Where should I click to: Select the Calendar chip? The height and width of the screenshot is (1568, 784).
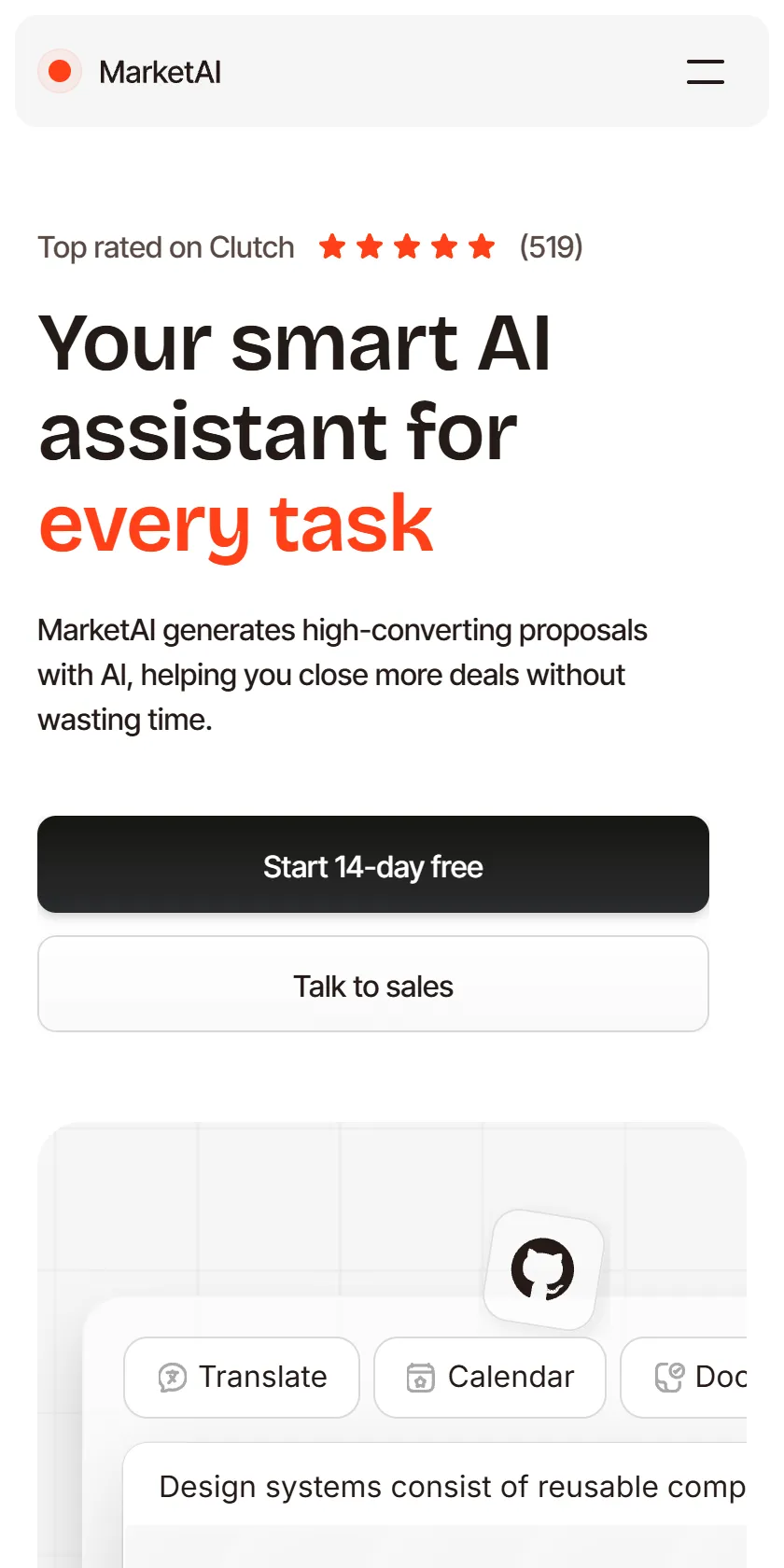click(x=490, y=1378)
